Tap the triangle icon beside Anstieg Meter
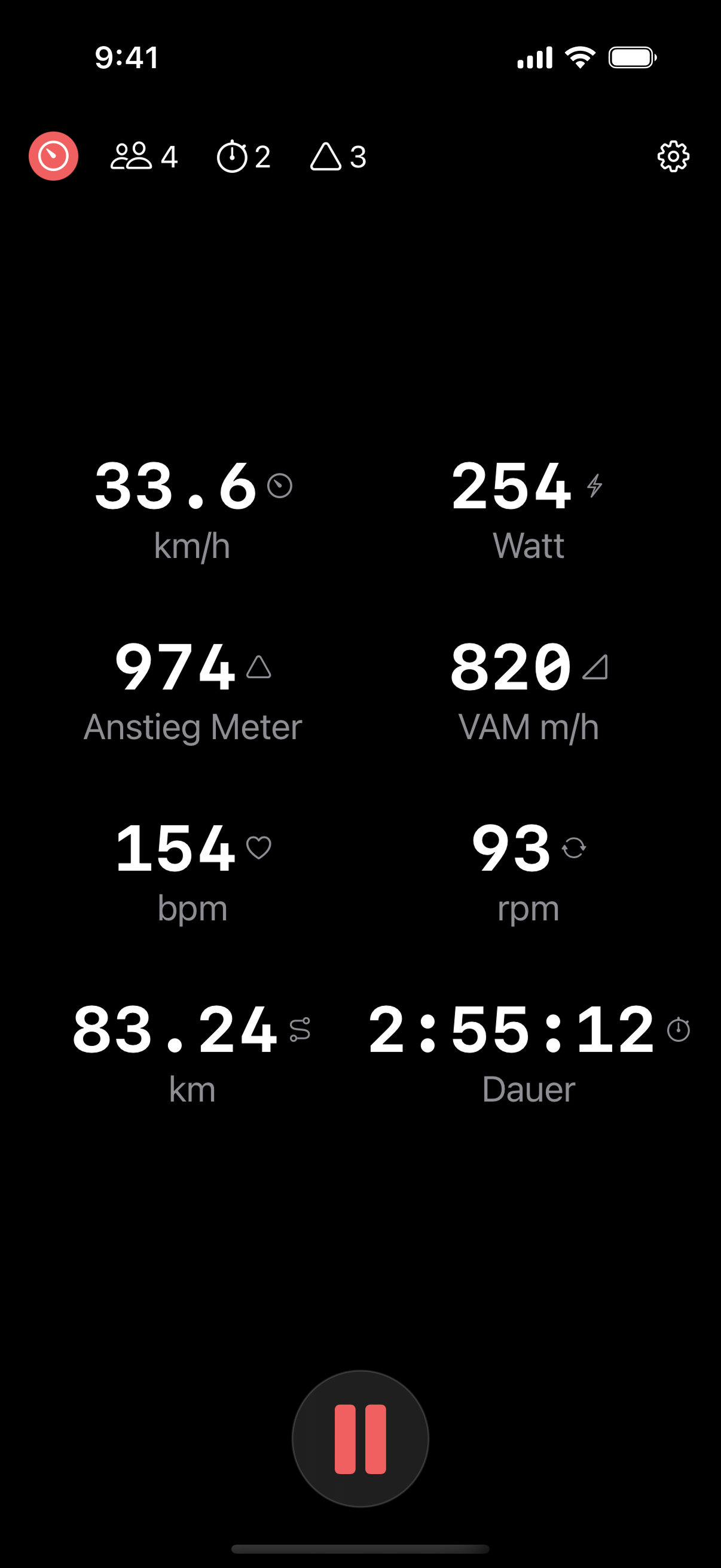The height and width of the screenshot is (1568, 721). pos(258,669)
